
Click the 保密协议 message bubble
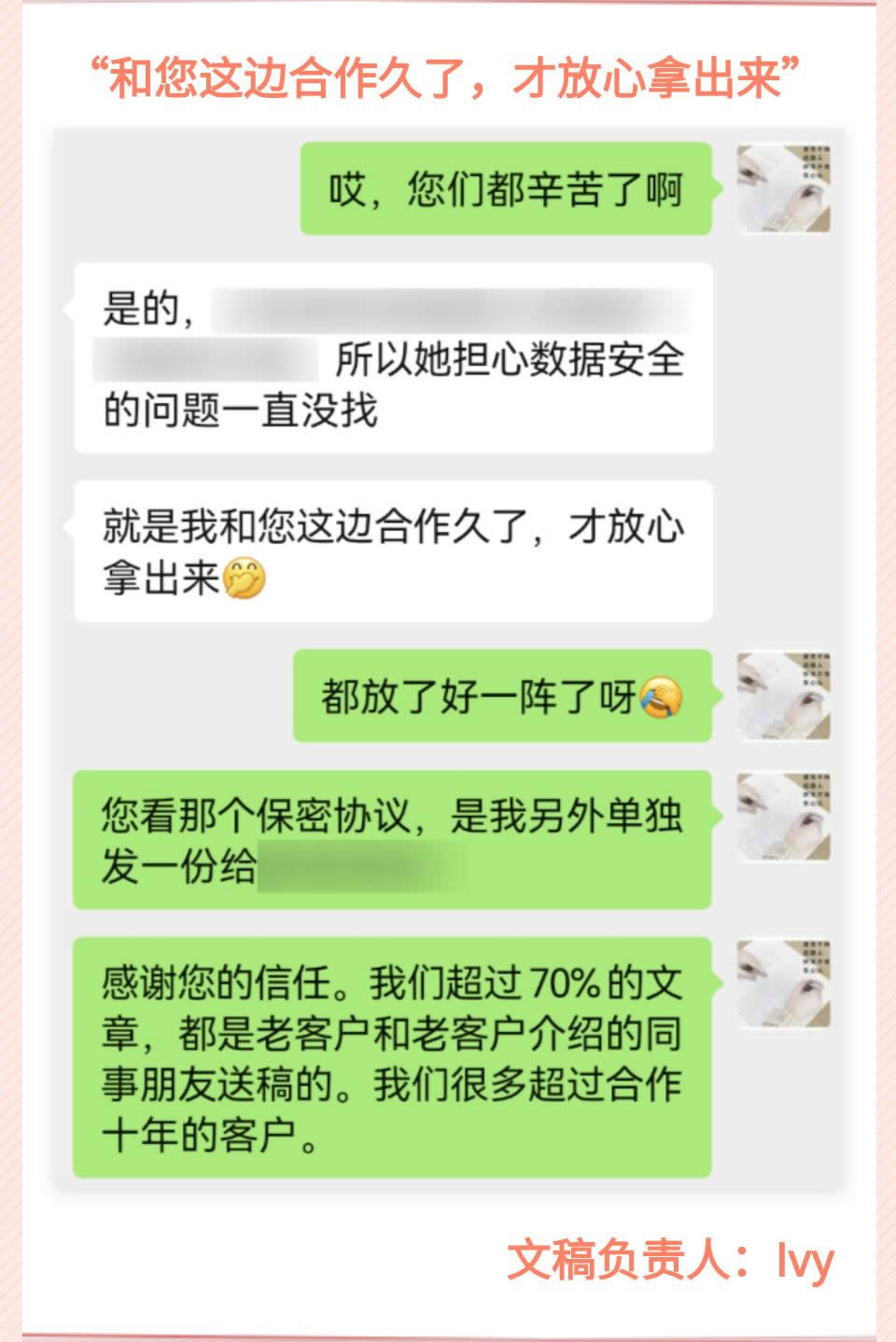click(x=392, y=840)
